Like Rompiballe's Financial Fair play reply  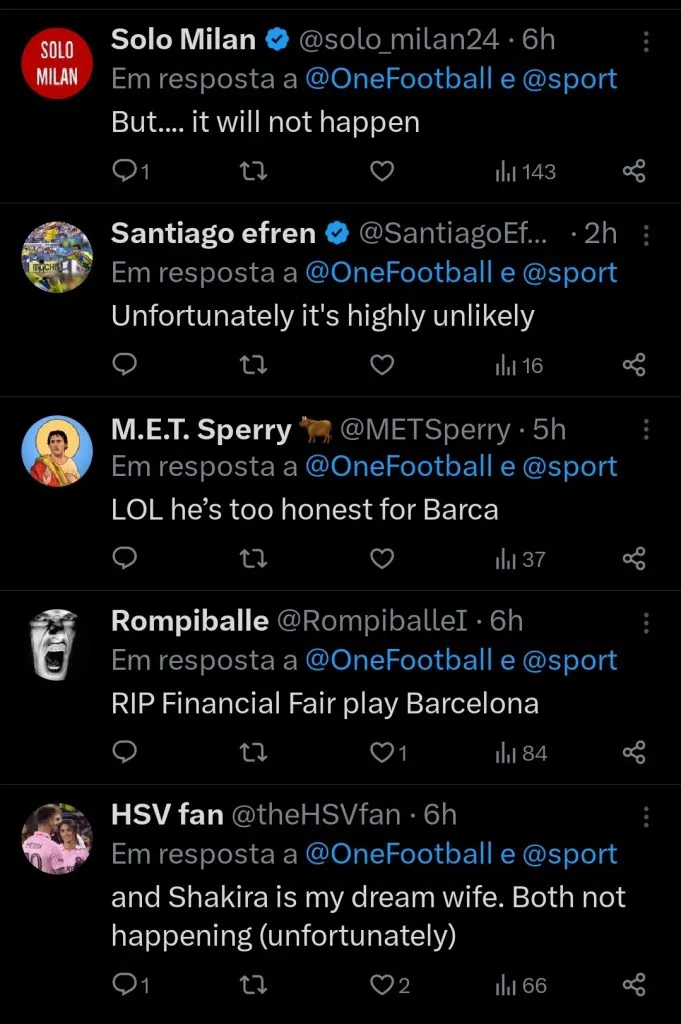[x=382, y=753]
